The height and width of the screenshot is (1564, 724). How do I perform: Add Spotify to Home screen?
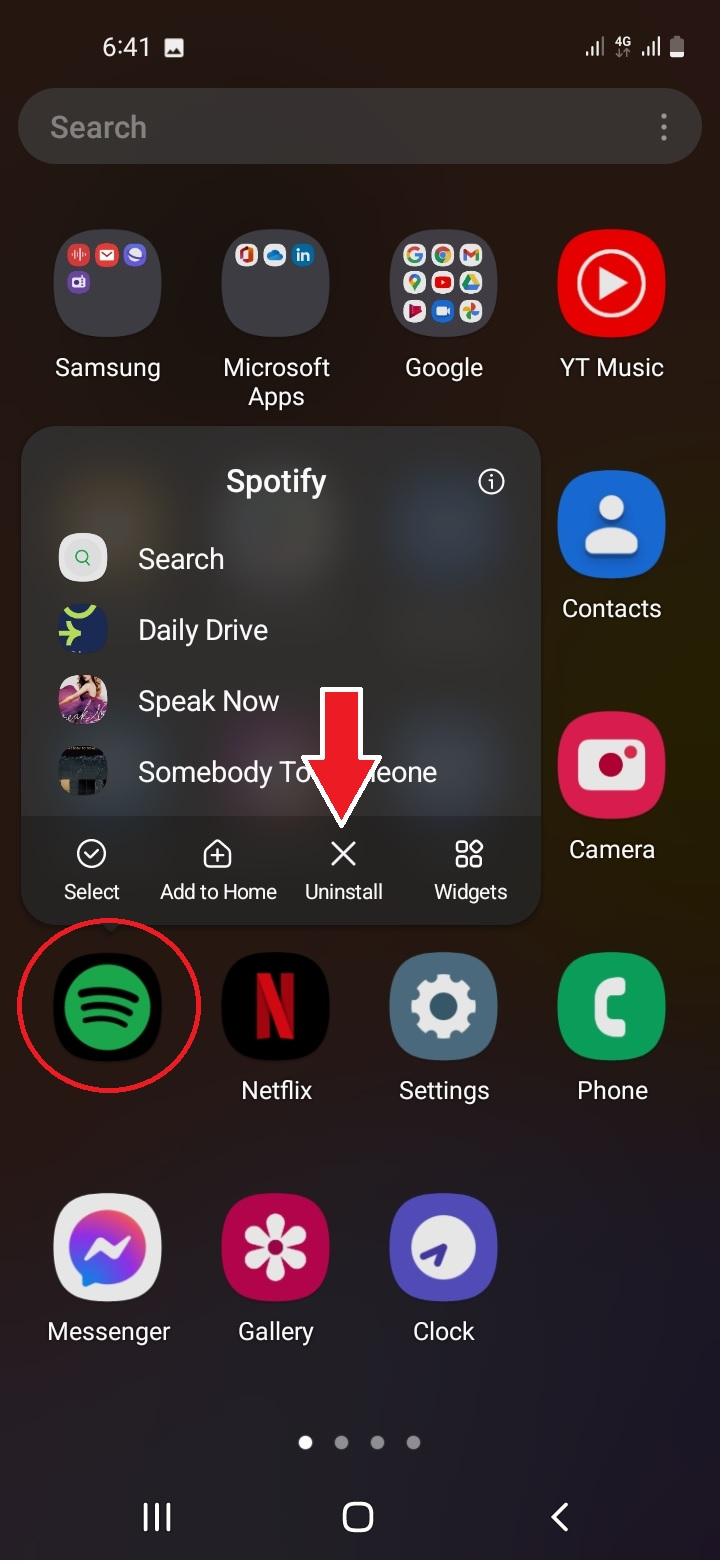point(218,870)
